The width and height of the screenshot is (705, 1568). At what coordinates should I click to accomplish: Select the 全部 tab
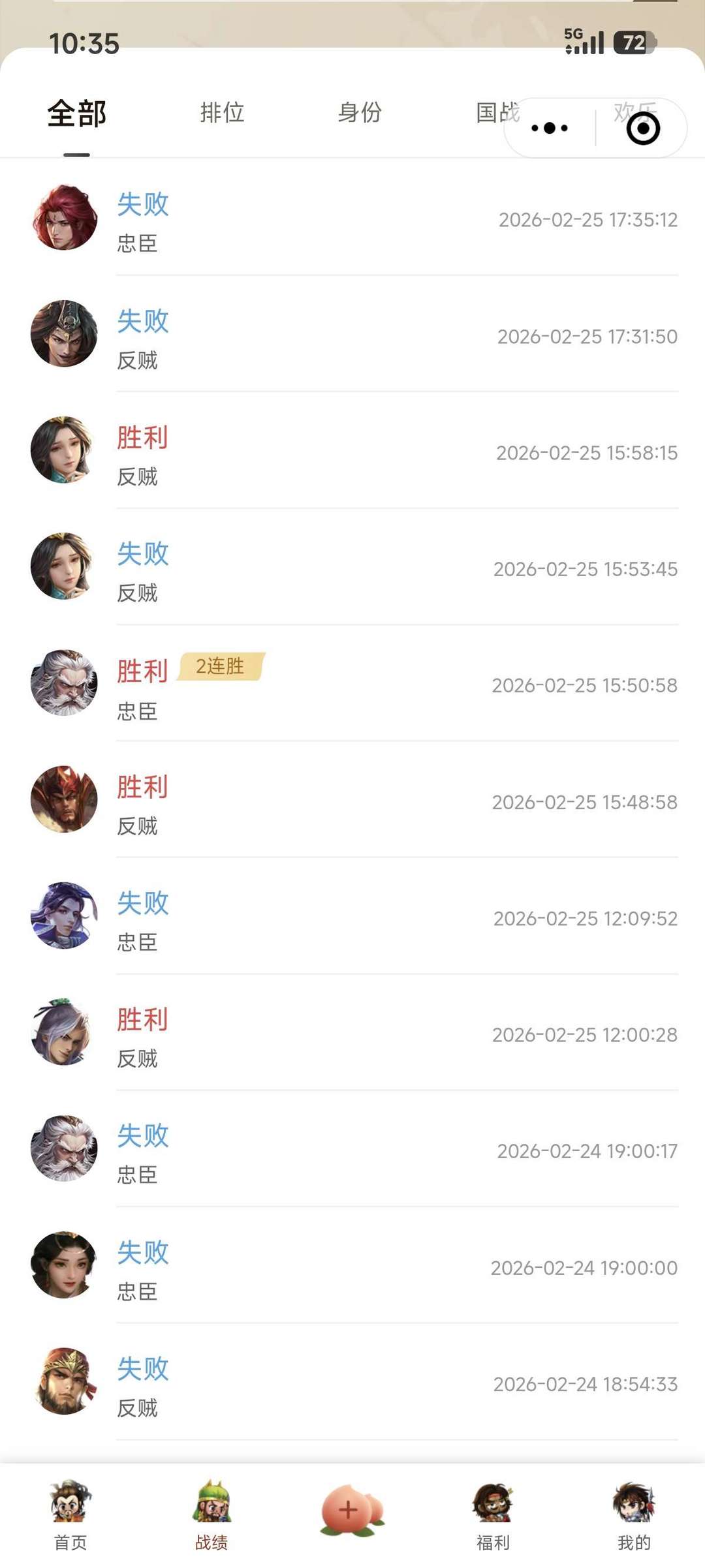click(77, 114)
